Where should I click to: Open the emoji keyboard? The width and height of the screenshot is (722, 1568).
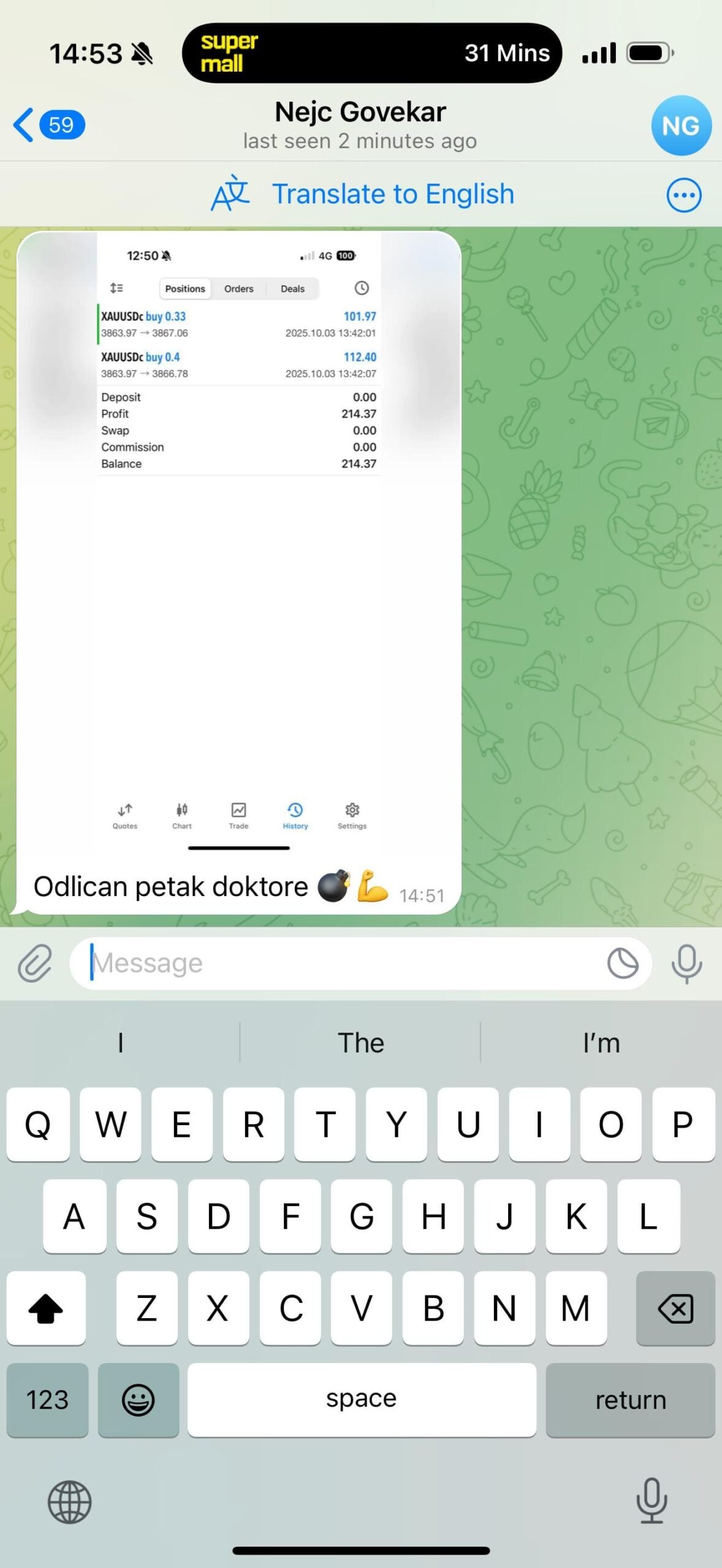pos(138,1400)
